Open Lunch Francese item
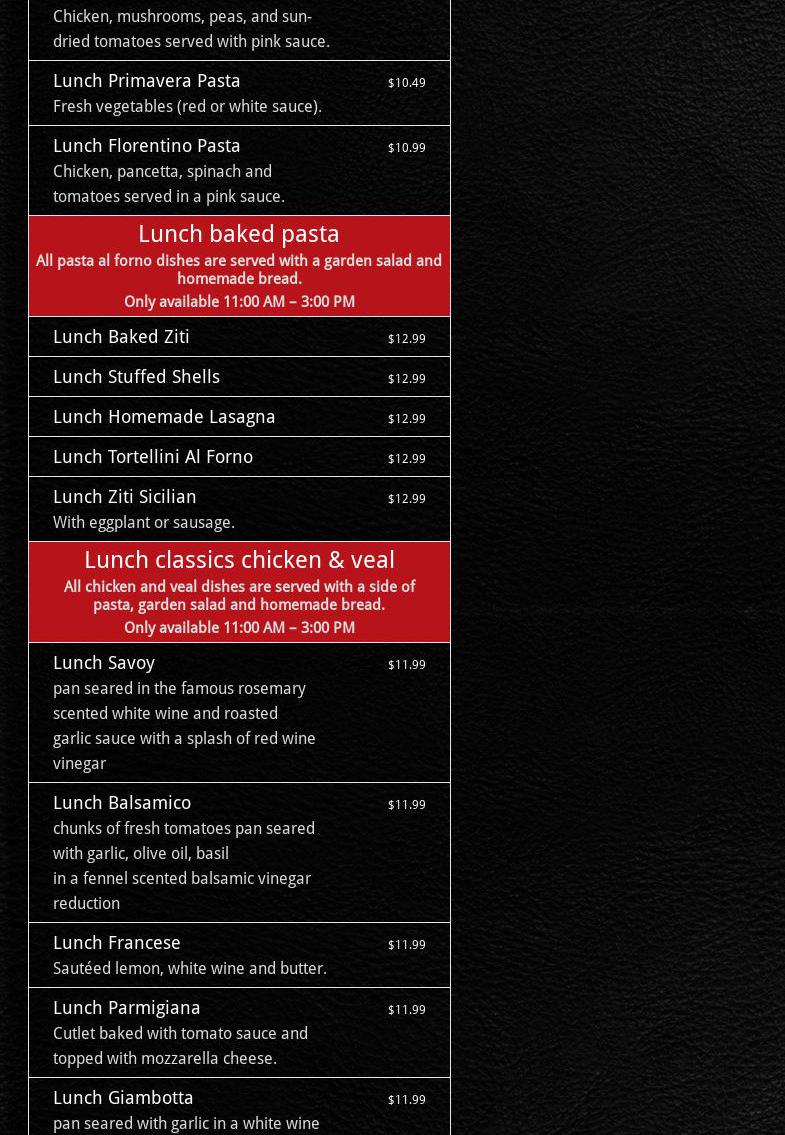 (117, 943)
